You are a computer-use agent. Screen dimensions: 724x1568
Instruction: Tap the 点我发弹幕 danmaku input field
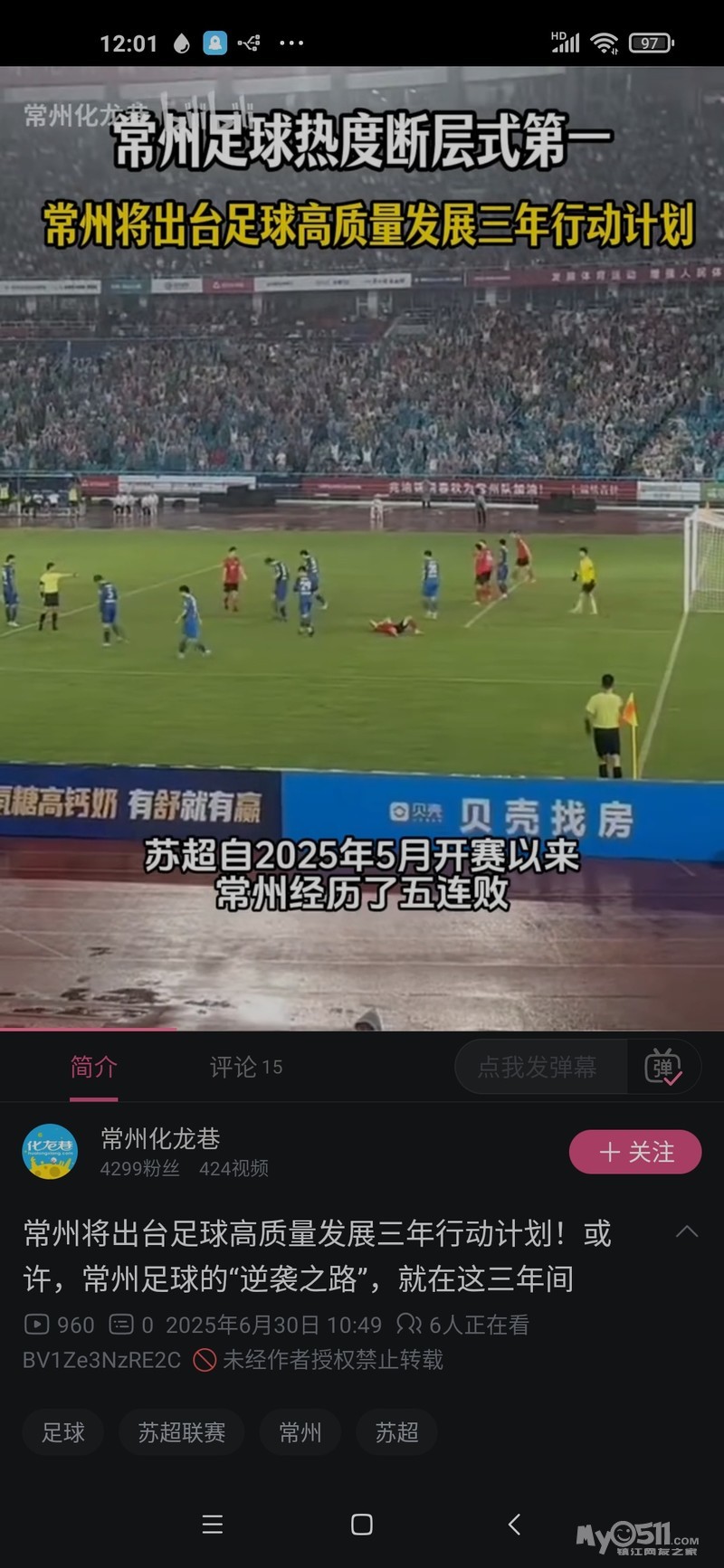click(x=538, y=1068)
